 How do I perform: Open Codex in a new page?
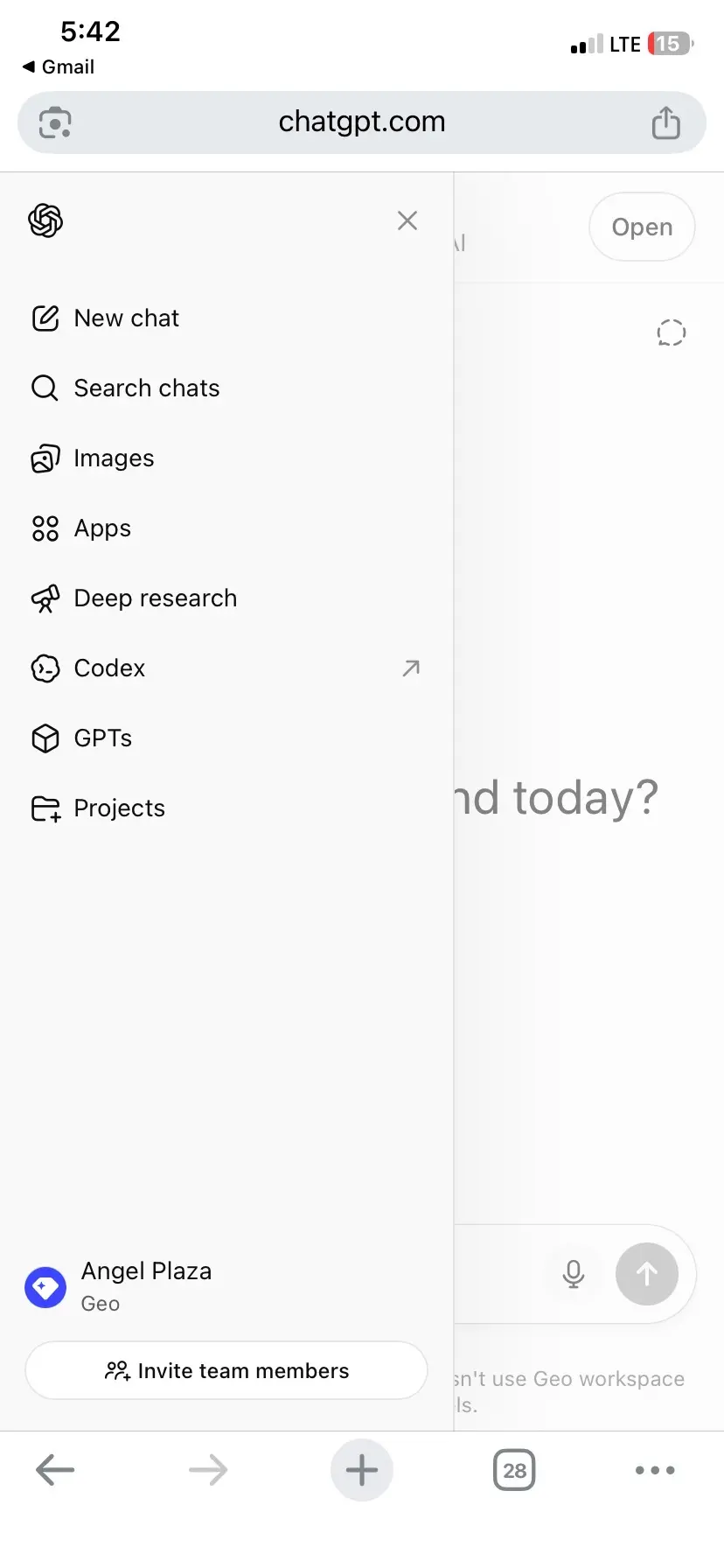pyautogui.click(x=226, y=668)
